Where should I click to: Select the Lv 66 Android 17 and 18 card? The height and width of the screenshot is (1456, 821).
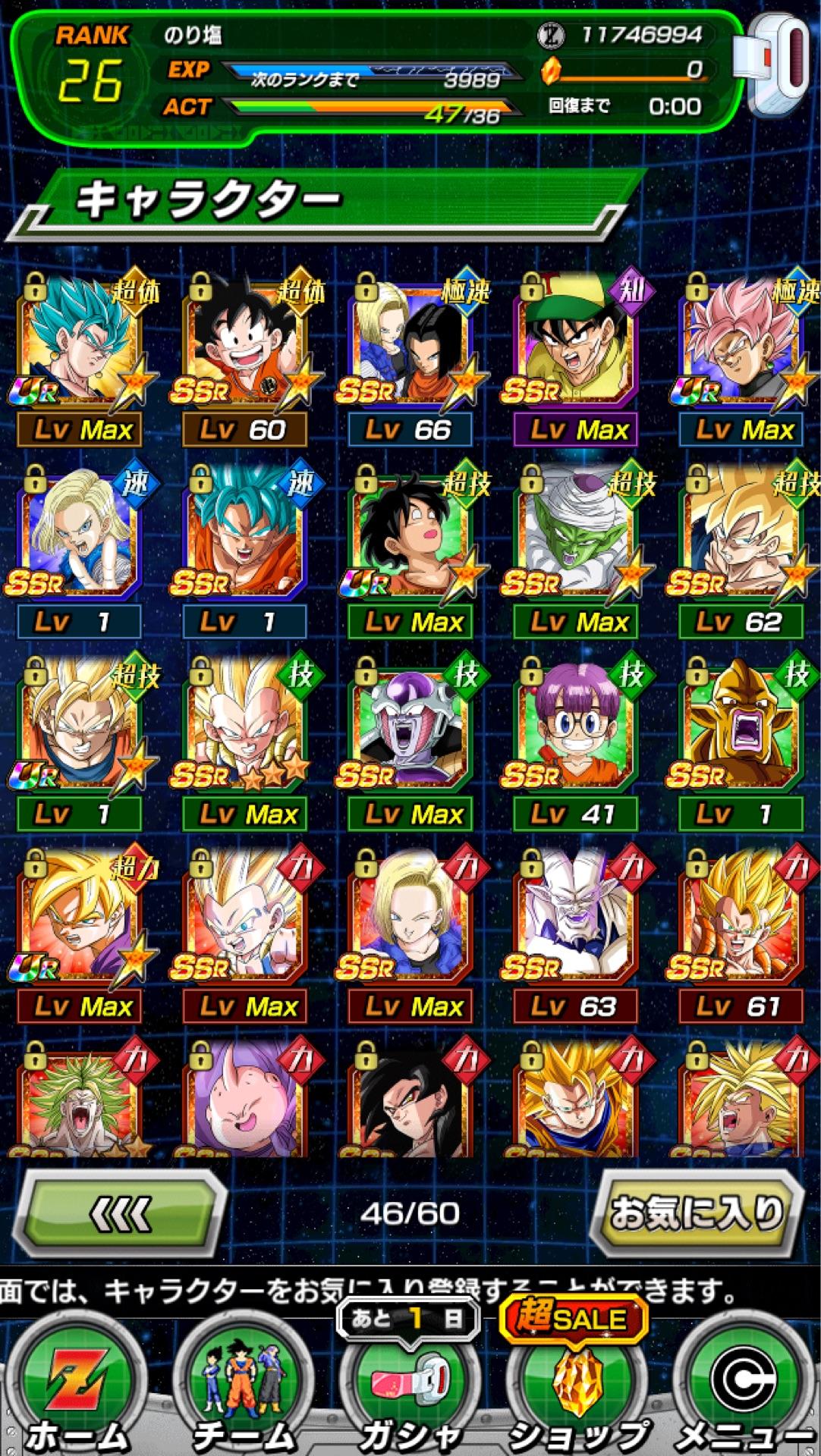[410, 358]
